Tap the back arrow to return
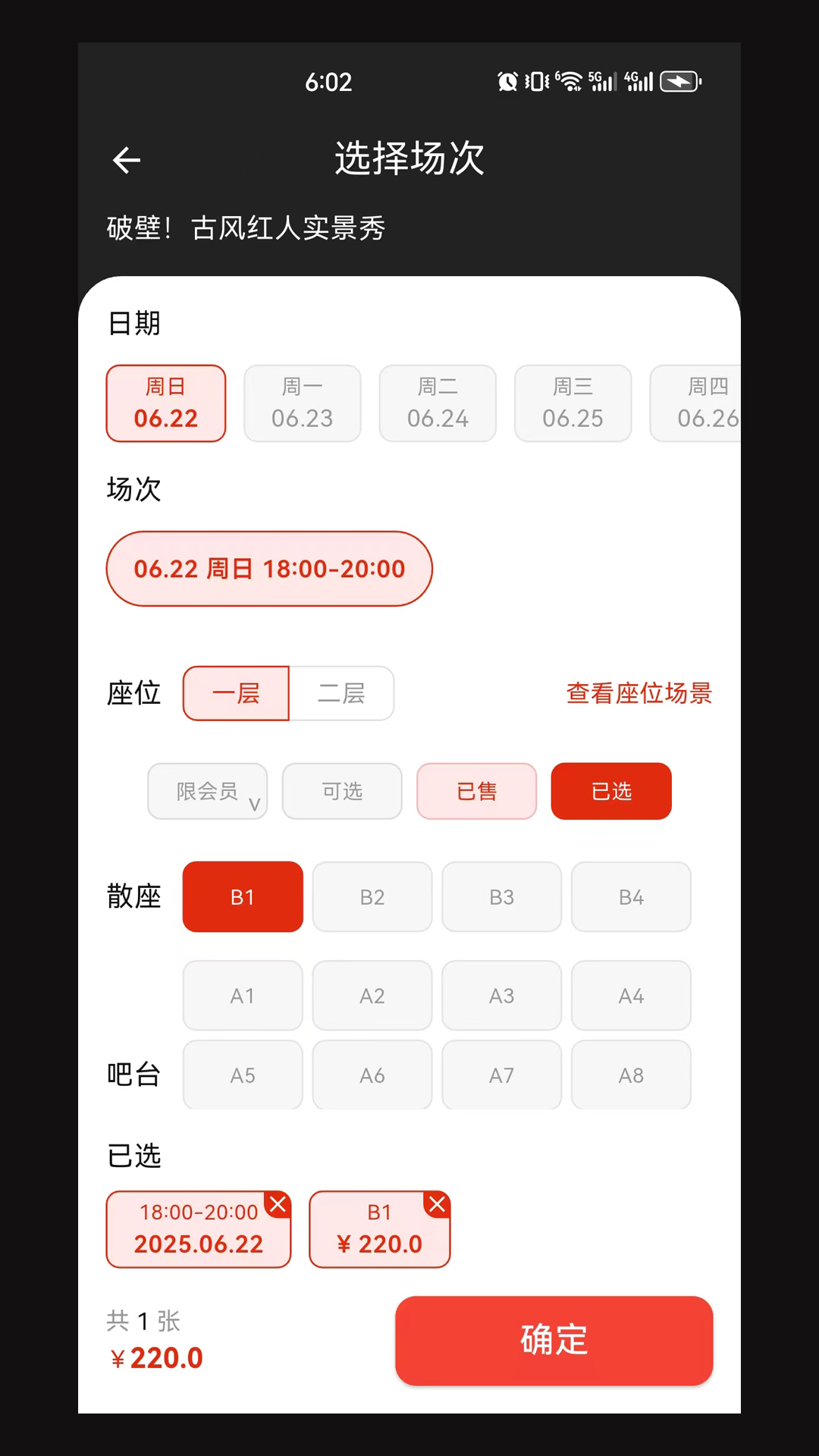The width and height of the screenshot is (819, 1456). click(x=126, y=160)
